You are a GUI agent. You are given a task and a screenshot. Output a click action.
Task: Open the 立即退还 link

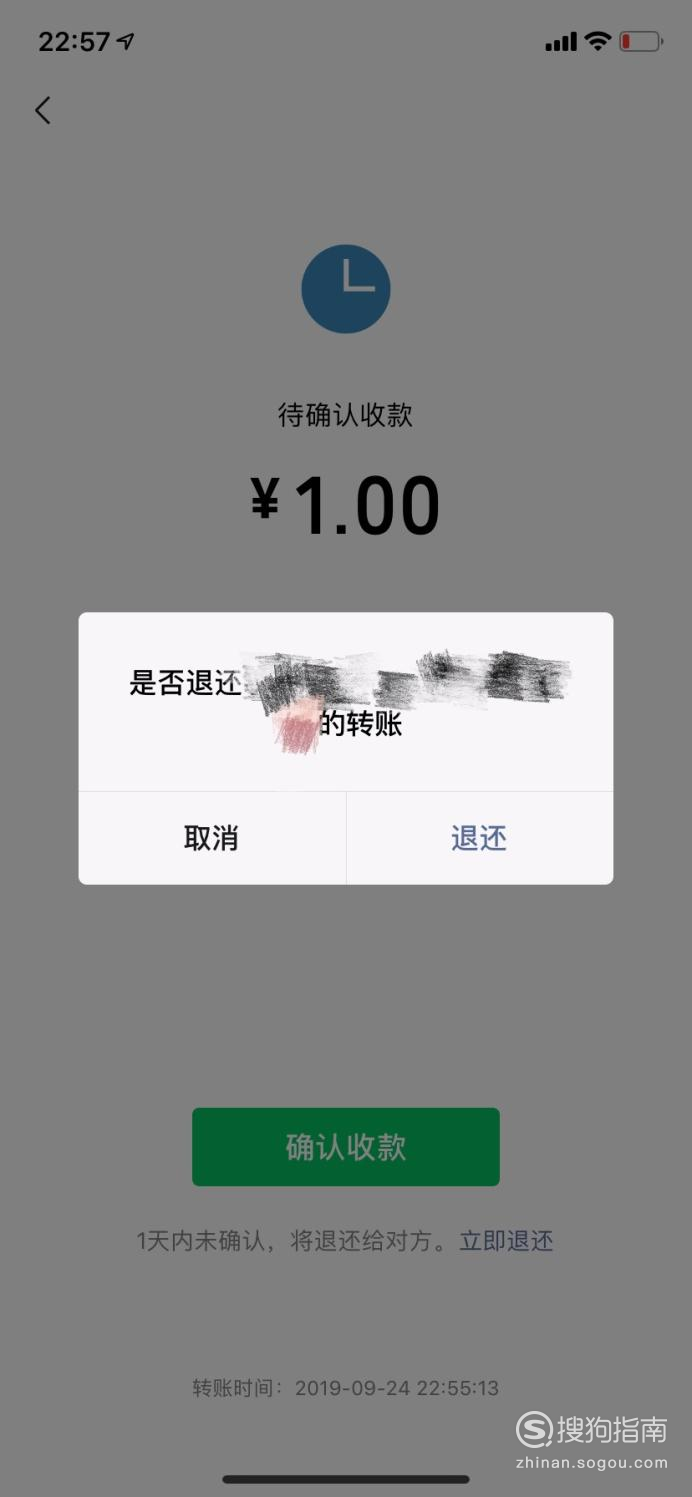pyautogui.click(x=506, y=1241)
